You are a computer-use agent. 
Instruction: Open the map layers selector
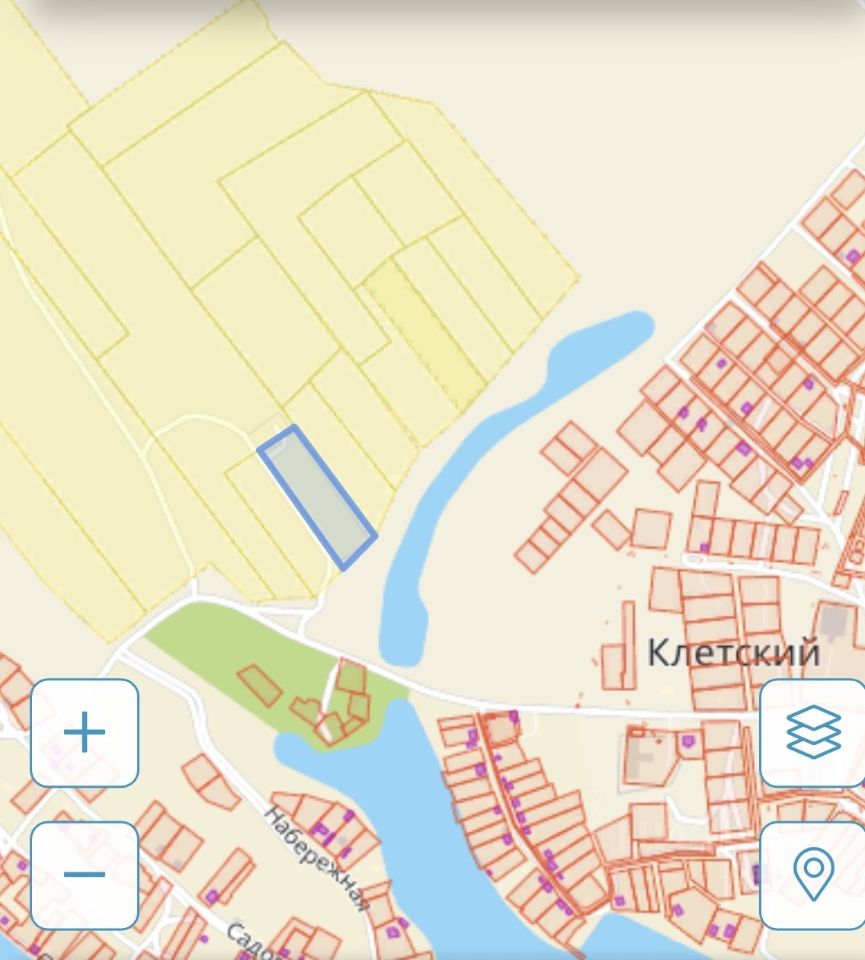pyautogui.click(x=812, y=732)
